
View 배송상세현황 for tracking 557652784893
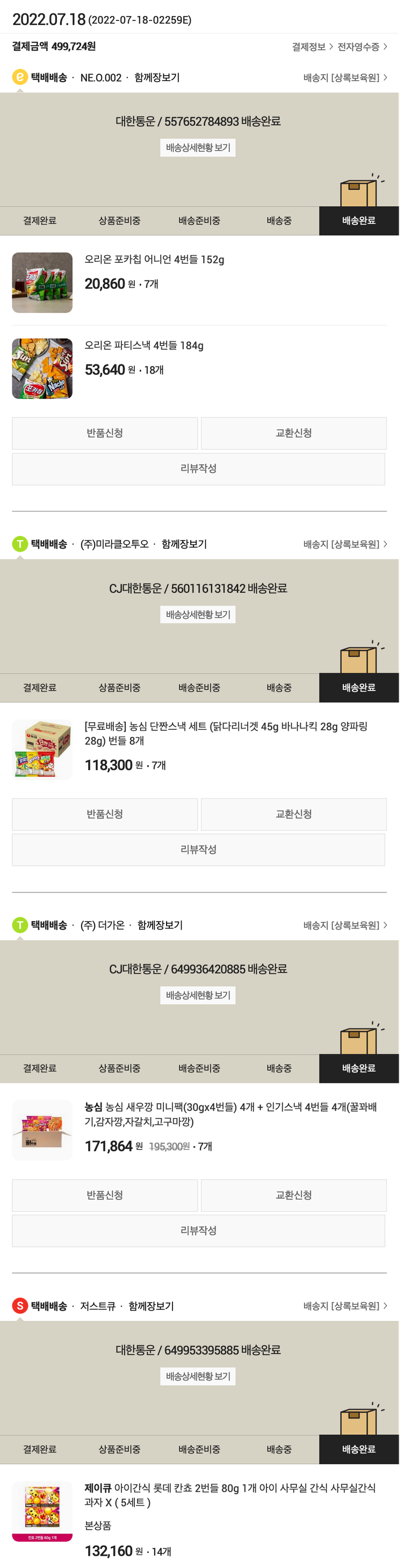(x=198, y=148)
